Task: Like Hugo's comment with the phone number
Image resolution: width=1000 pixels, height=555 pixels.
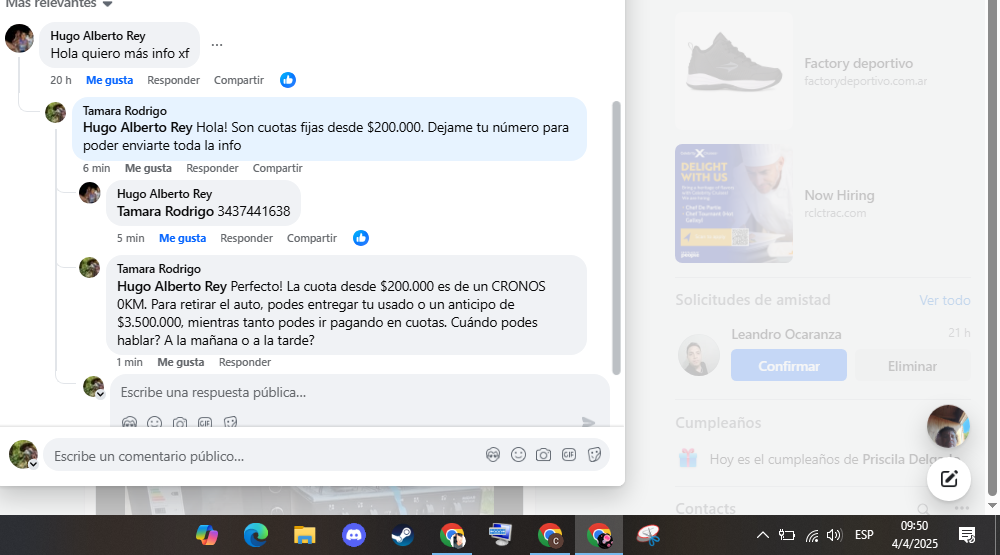Action: point(182,238)
